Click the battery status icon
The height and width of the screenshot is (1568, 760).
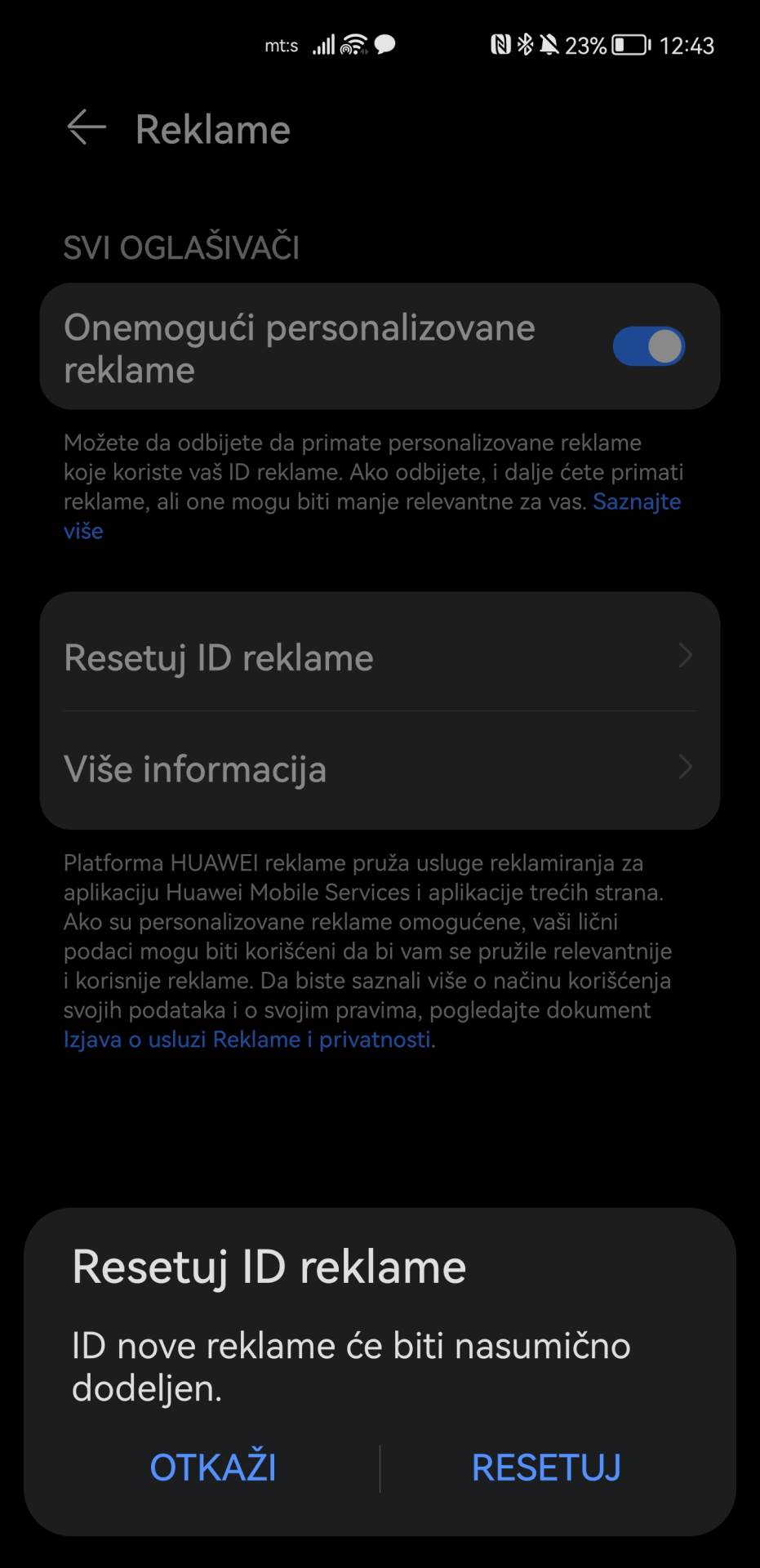630,45
